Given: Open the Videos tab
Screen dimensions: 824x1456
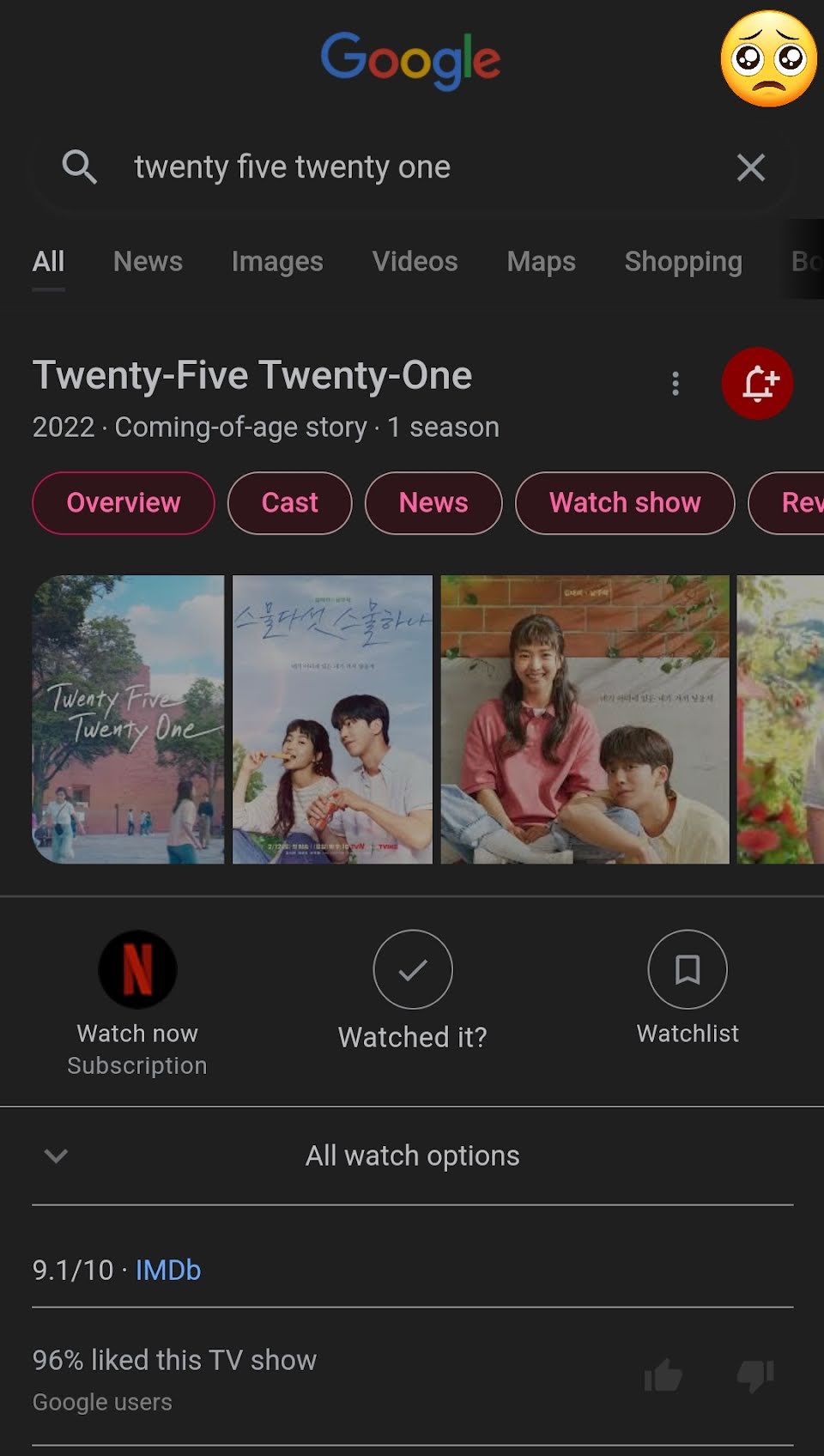Looking at the screenshot, I should (x=415, y=261).
